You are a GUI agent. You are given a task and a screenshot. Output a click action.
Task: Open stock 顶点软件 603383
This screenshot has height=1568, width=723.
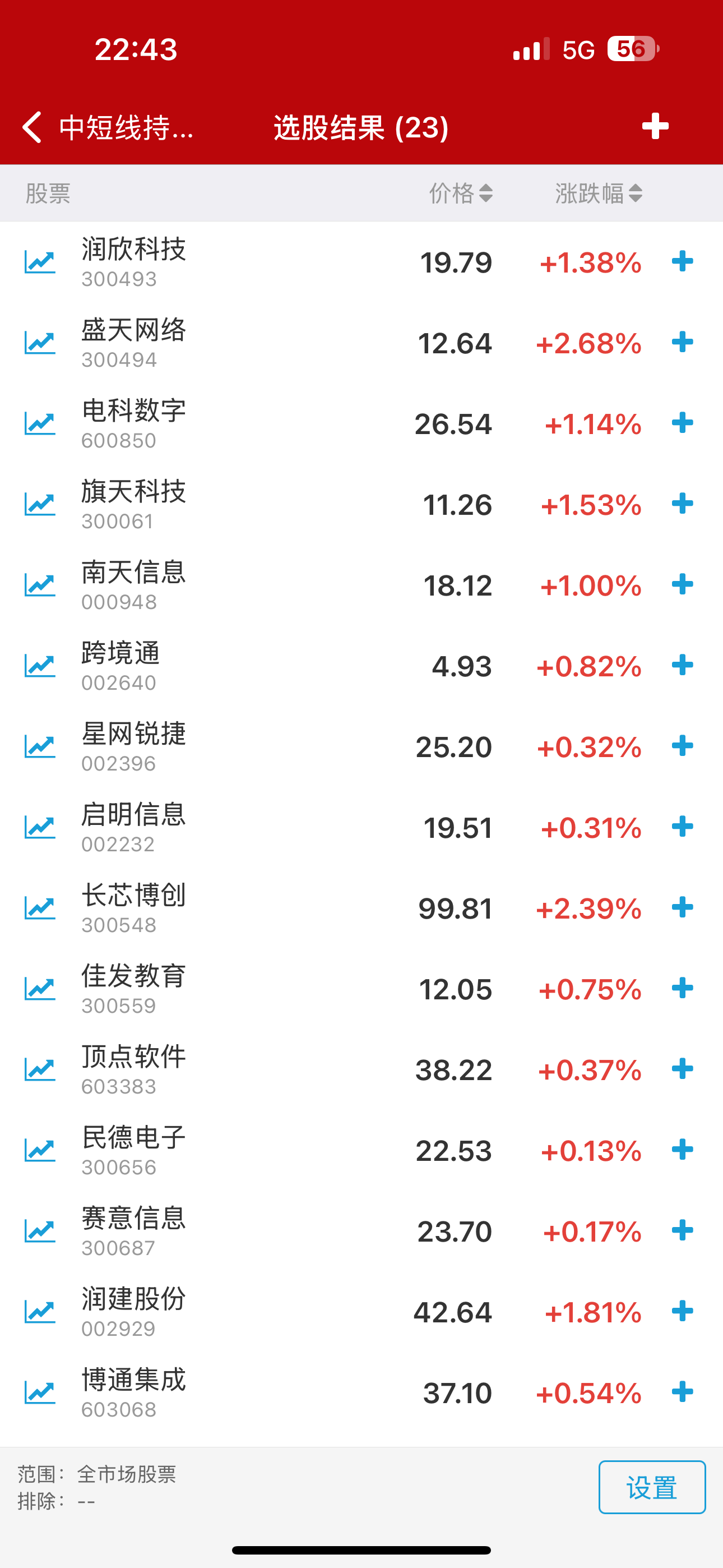pyautogui.click(x=134, y=1069)
